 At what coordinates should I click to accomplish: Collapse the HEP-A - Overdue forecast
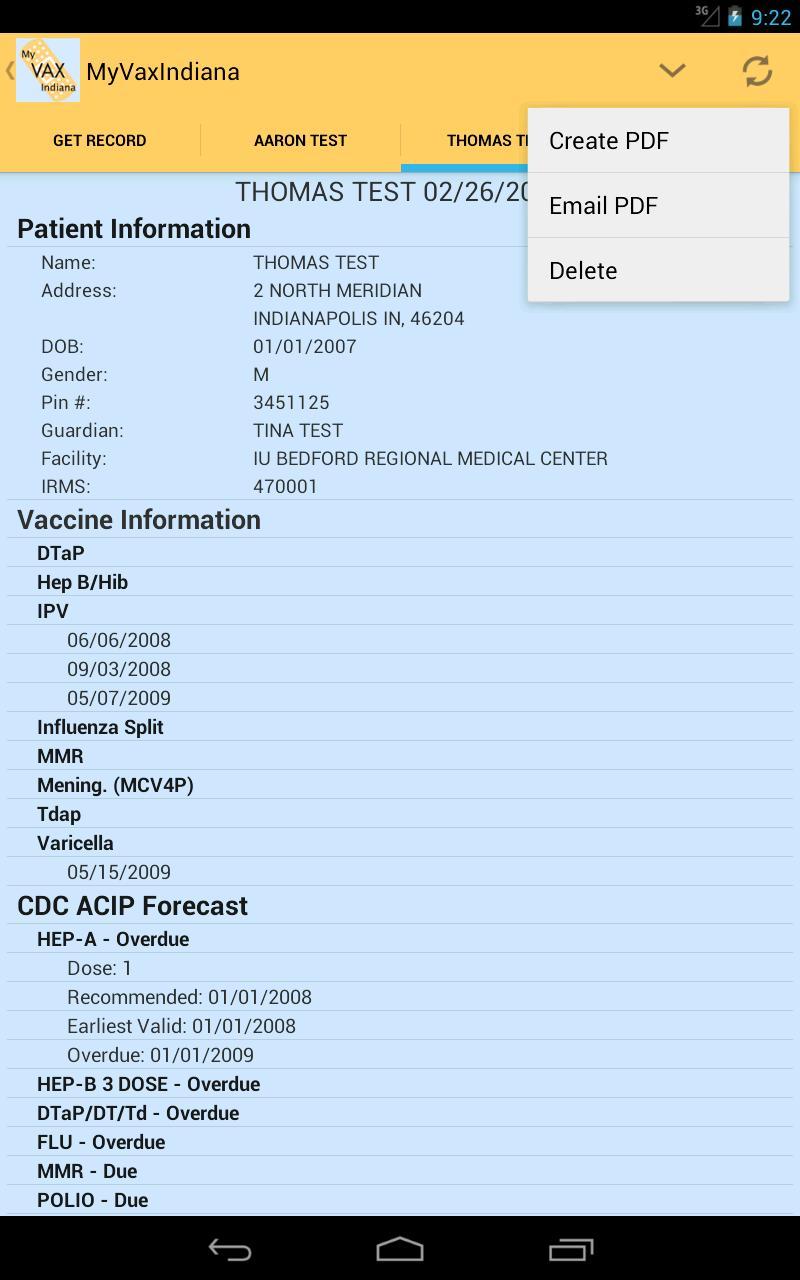tap(113, 939)
